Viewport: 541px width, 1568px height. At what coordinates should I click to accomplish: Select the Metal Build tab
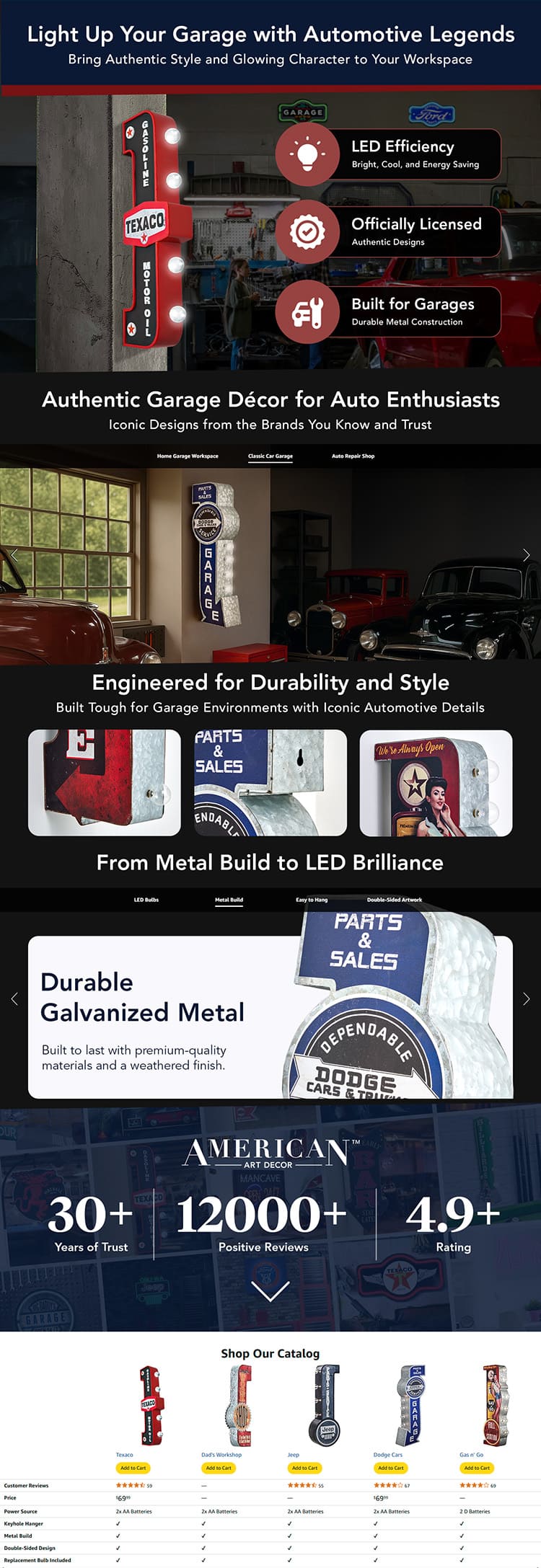tap(229, 900)
